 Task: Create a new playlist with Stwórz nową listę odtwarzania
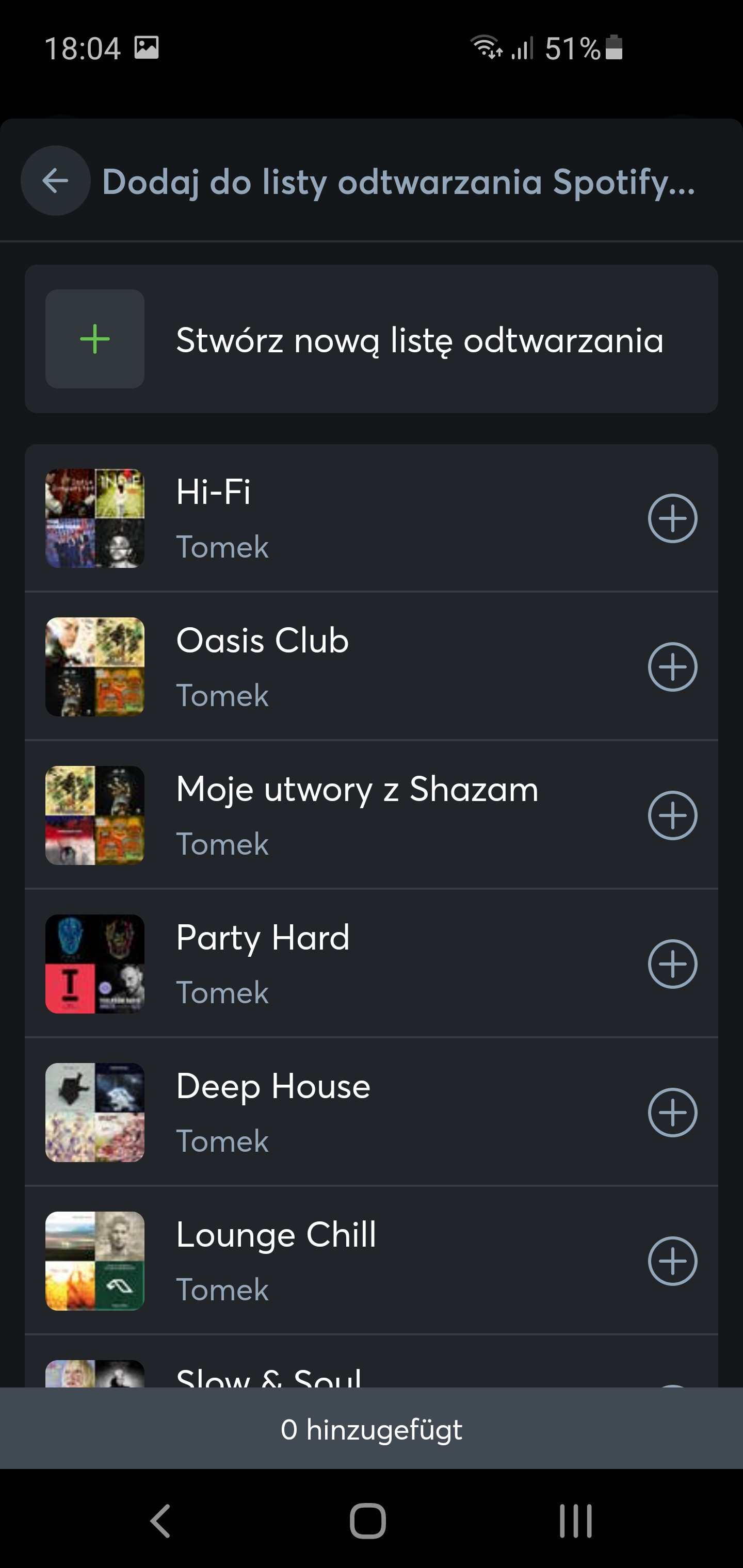pos(371,339)
